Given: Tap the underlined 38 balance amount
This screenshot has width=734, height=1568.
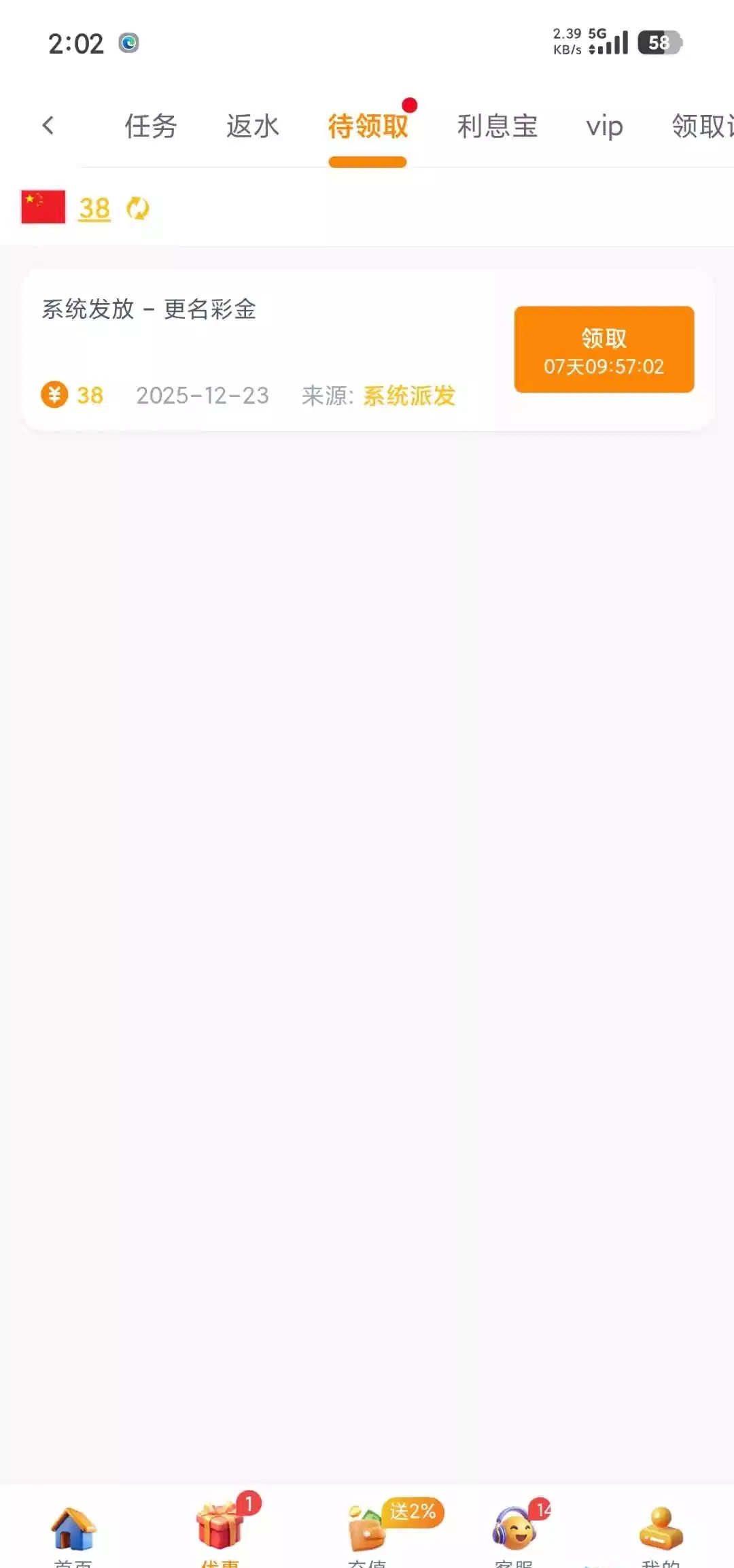Looking at the screenshot, I should (94, 209).
